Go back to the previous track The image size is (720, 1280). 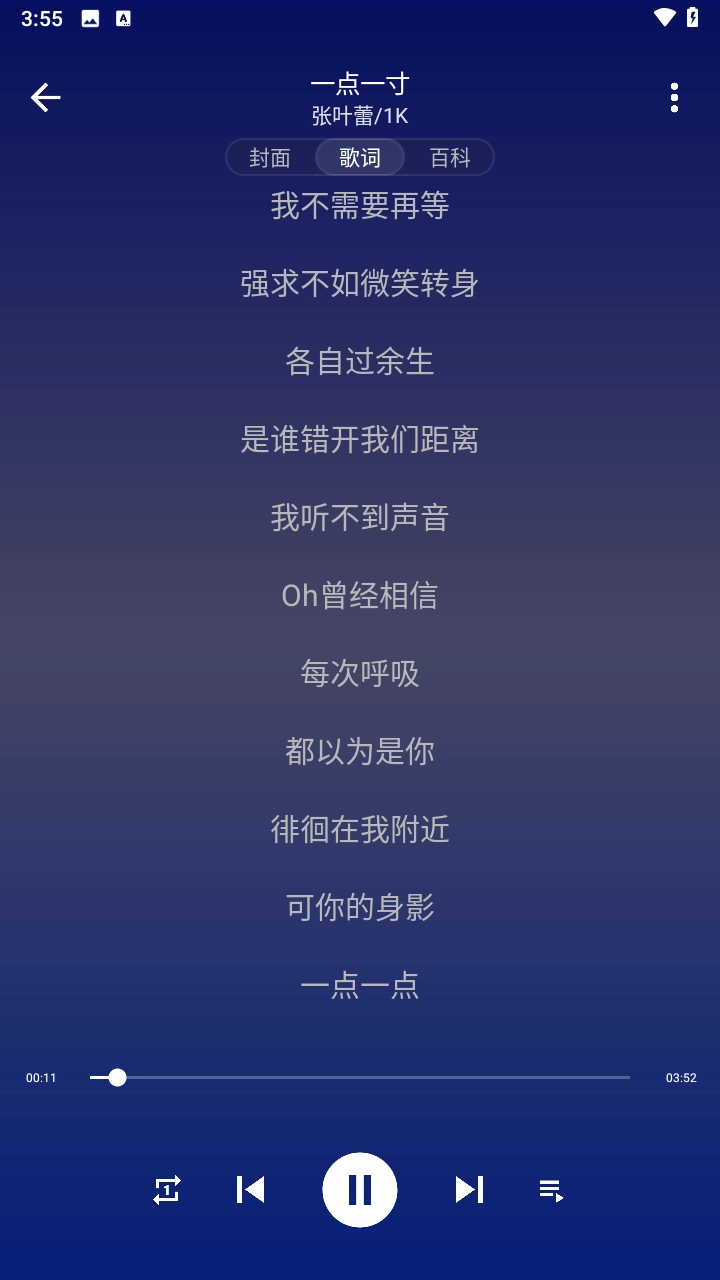249,1190
